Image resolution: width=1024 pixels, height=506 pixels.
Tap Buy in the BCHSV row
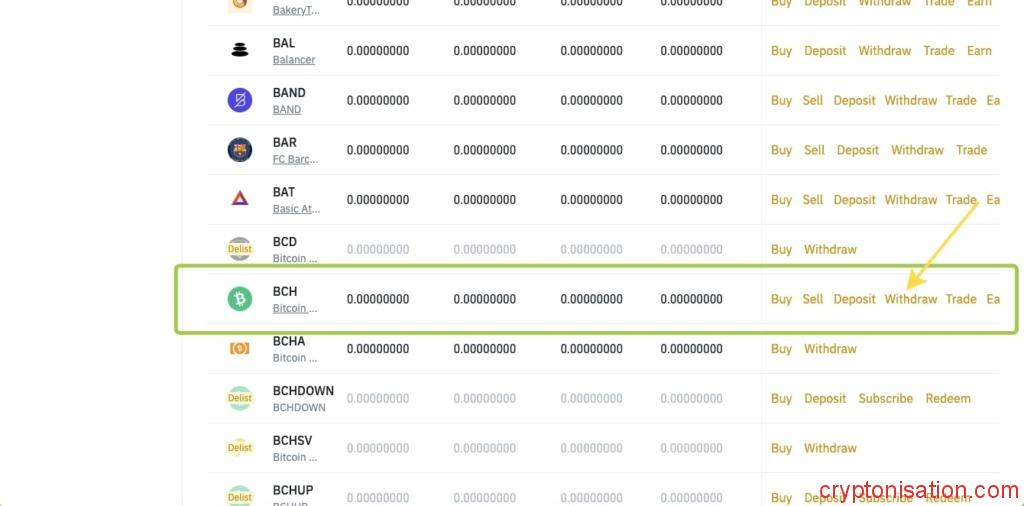pyautogui.click(x=781, y=448)
